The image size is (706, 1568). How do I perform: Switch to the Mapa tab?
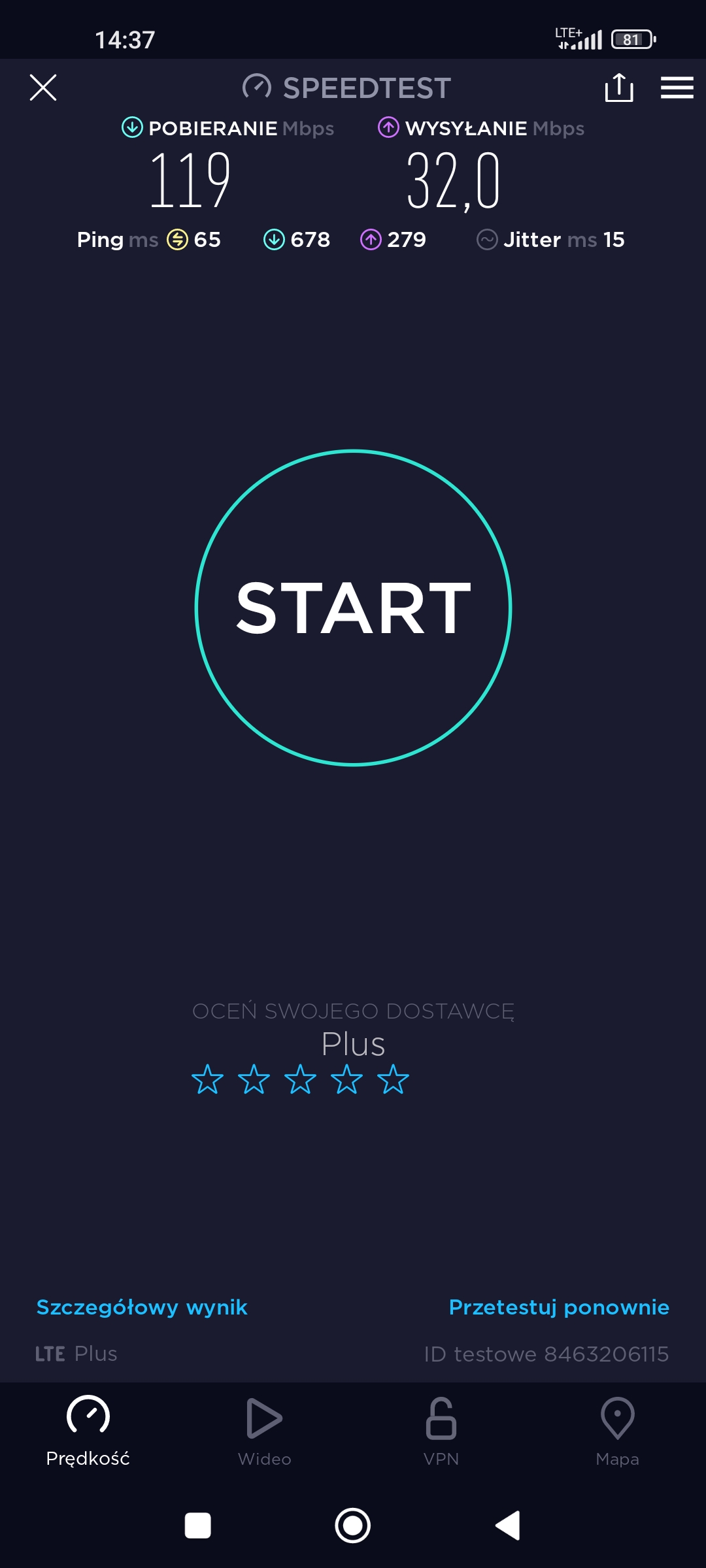[x=618, y=1431]
